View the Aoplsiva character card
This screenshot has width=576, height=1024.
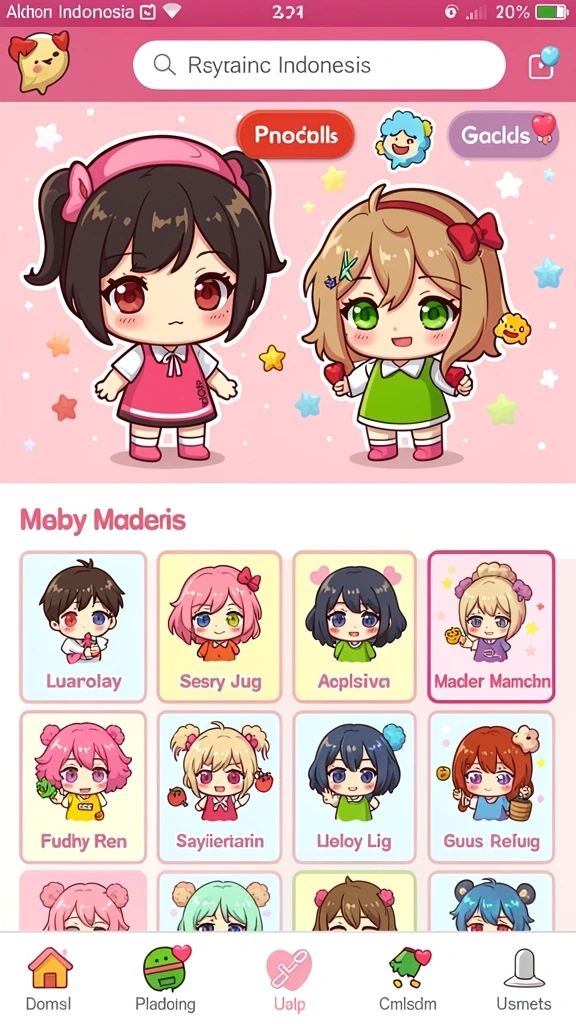click(354, 627)
